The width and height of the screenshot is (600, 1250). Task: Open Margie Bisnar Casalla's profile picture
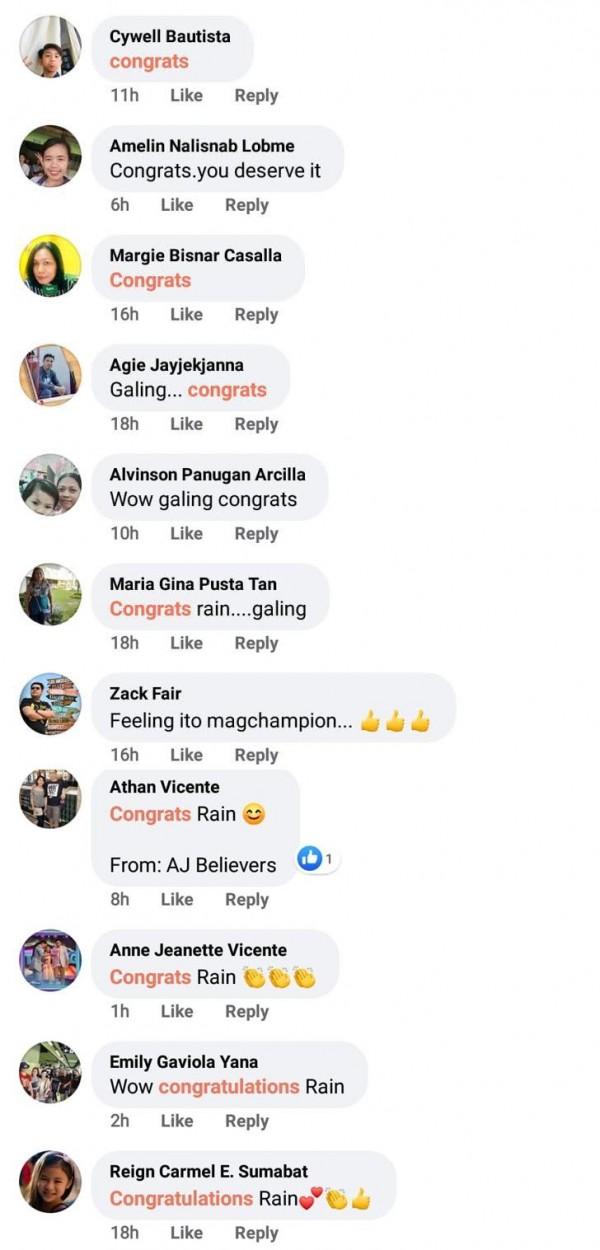point(50,265)
